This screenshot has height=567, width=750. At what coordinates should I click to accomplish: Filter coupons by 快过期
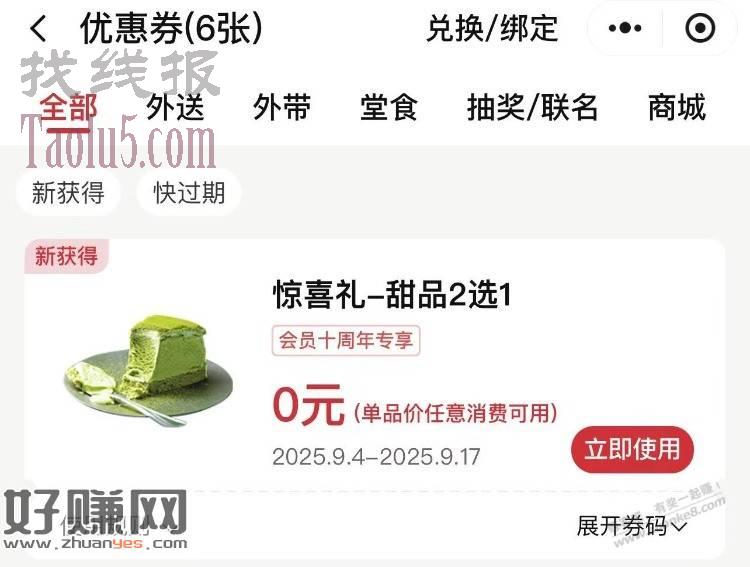point(189,192)
